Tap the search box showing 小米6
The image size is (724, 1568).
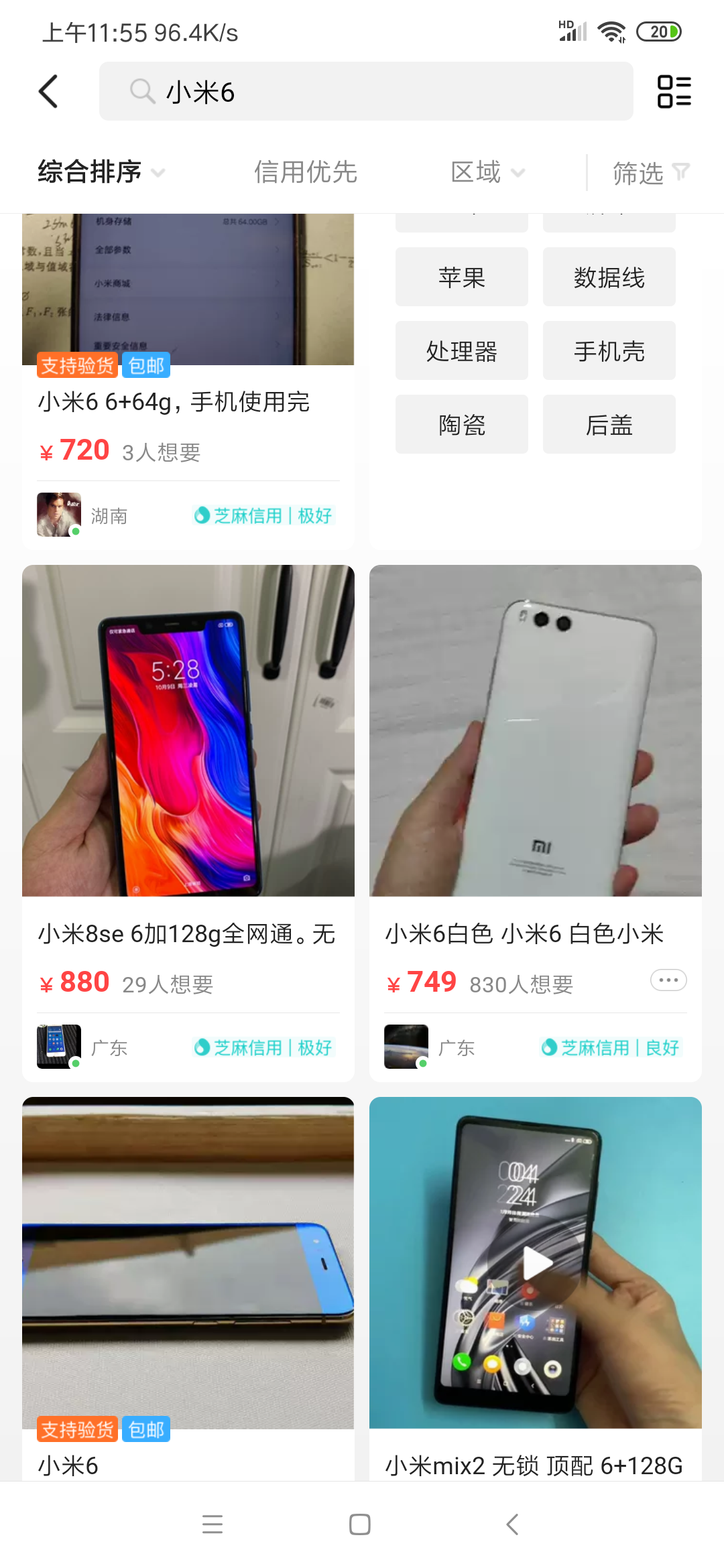coord(365,92)
